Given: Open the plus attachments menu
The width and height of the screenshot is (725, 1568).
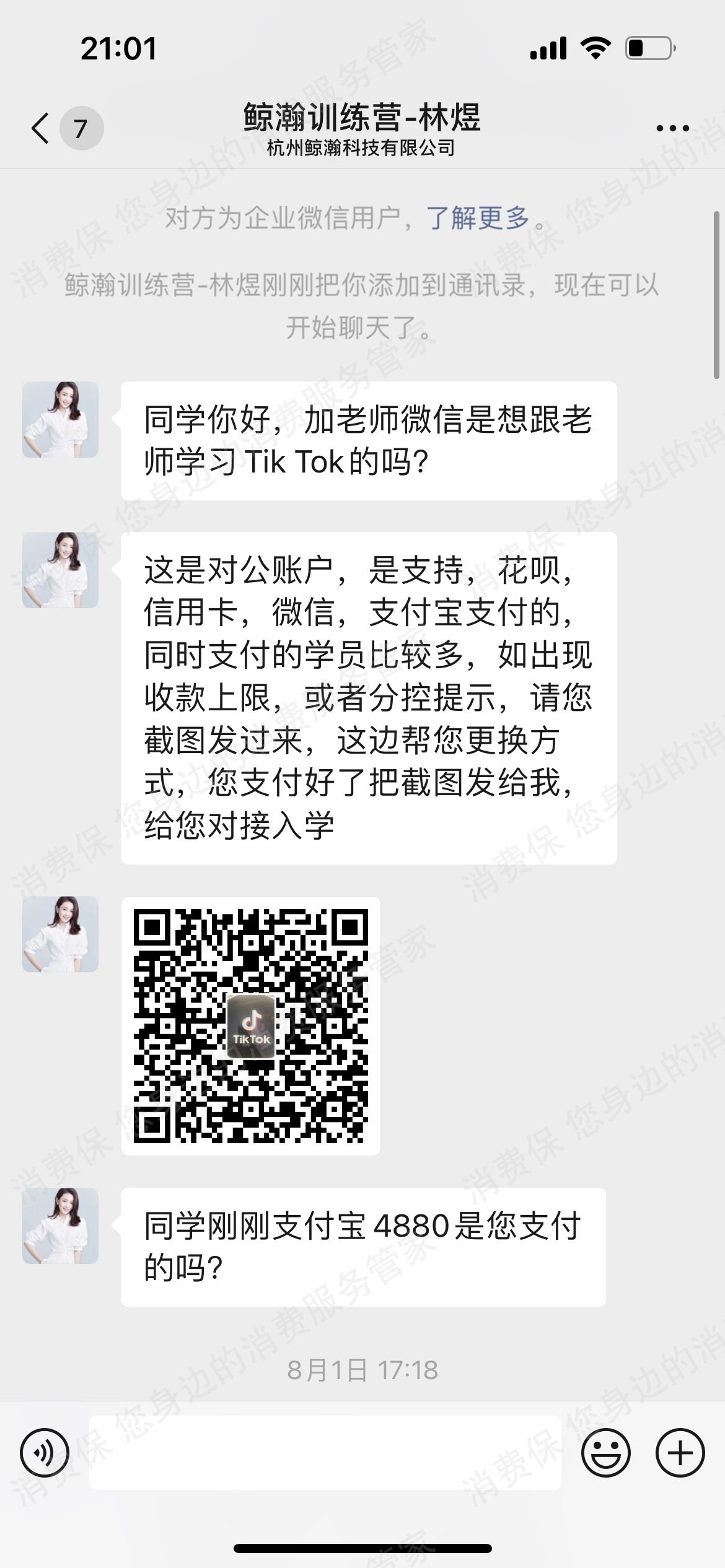Looking at the screenshot, I should (680, 1453).
